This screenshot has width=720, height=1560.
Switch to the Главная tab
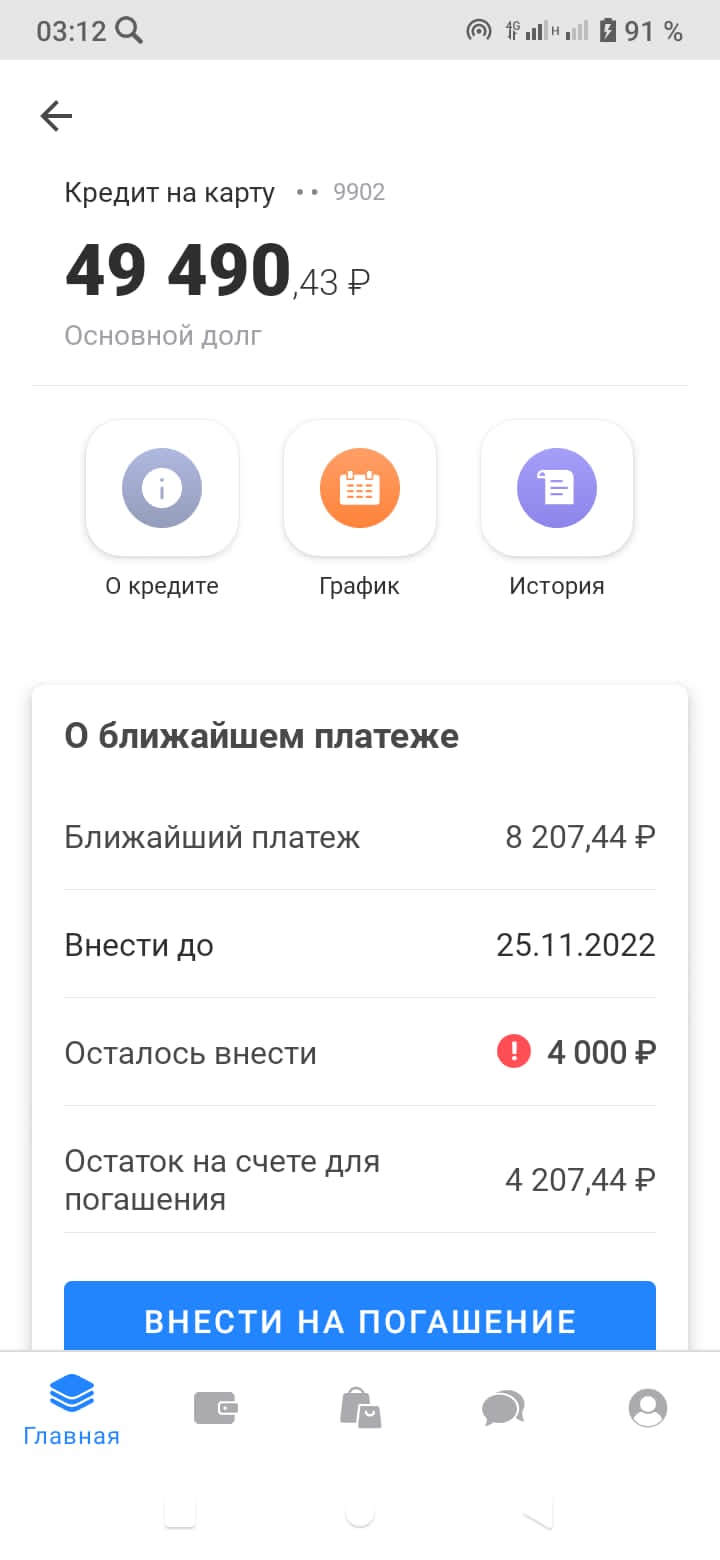(71, 1410)
